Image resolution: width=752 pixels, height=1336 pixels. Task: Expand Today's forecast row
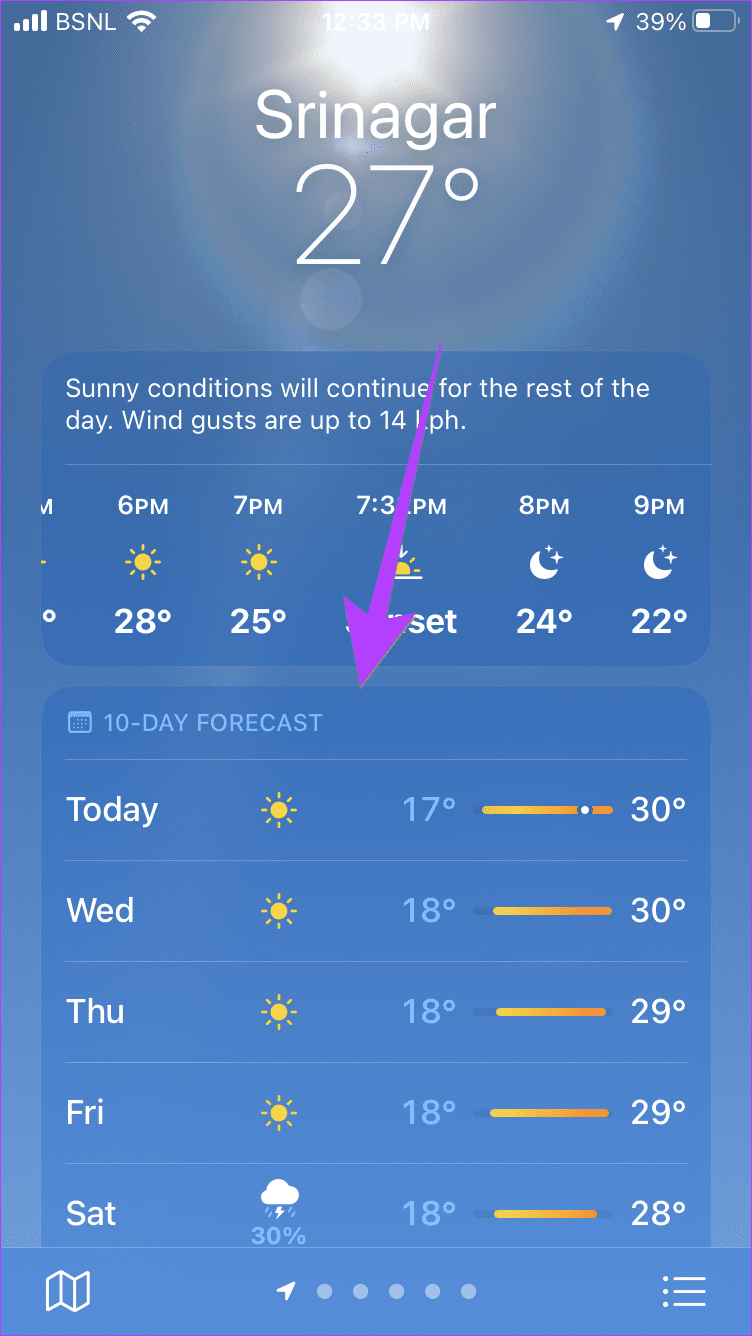tap(376, 810)
